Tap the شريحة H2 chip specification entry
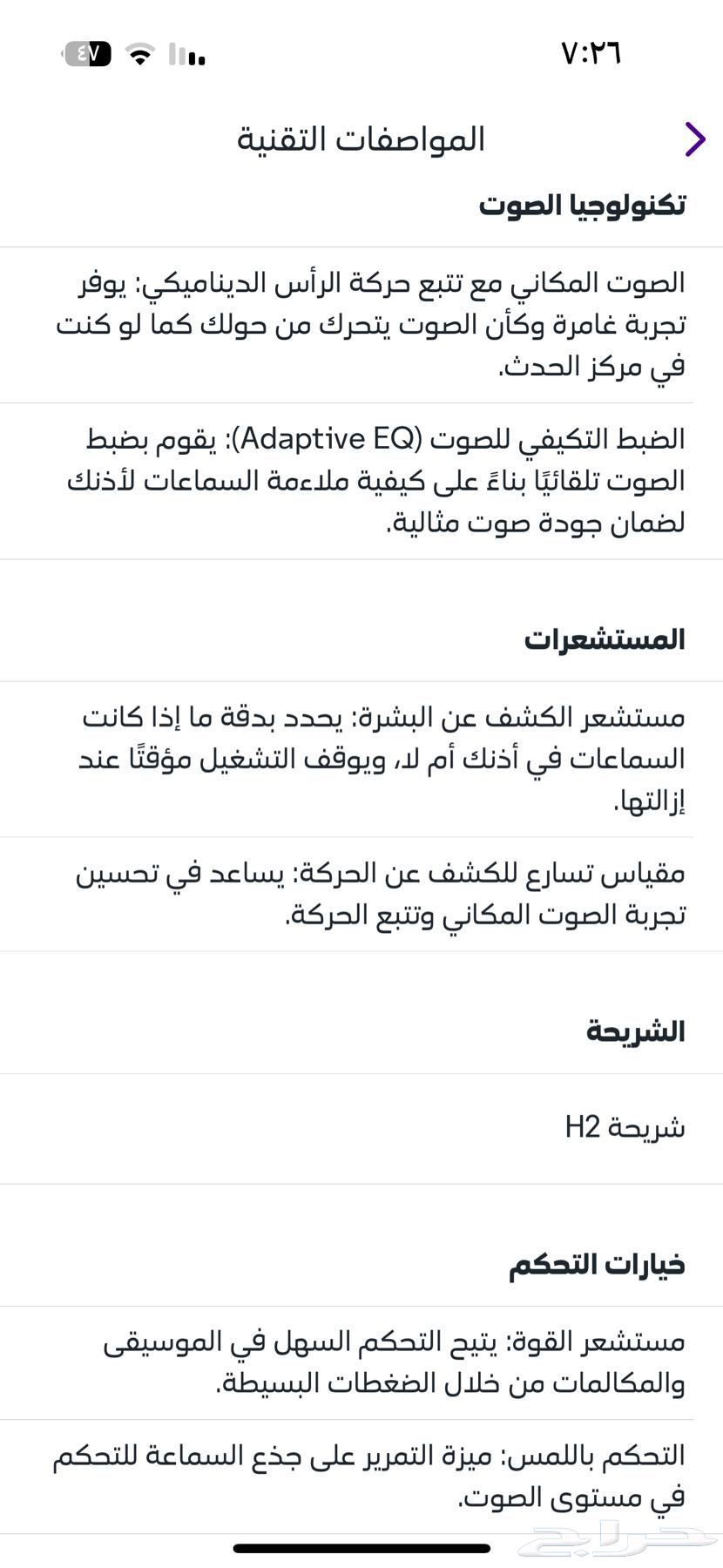This screenshot has height=1568, width=723. [626, 1128]
